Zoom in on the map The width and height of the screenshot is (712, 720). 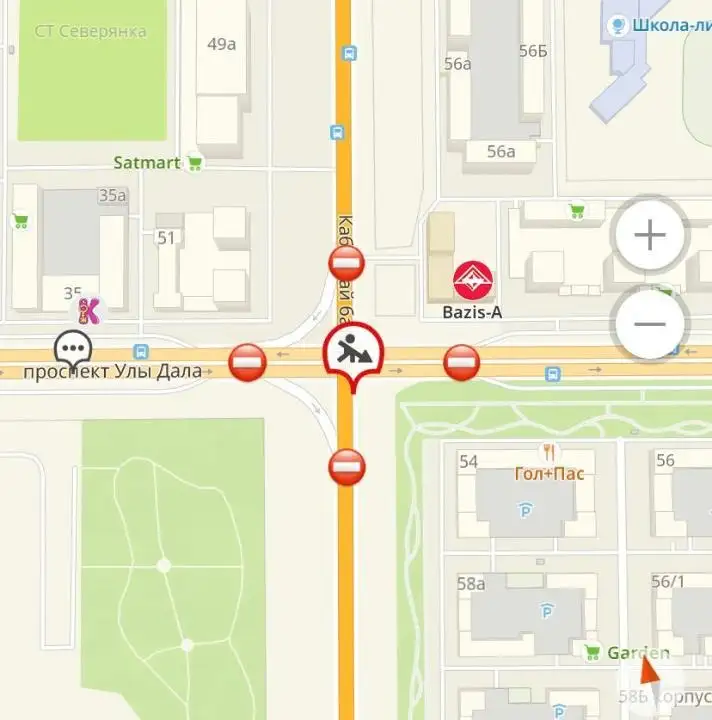650,237
